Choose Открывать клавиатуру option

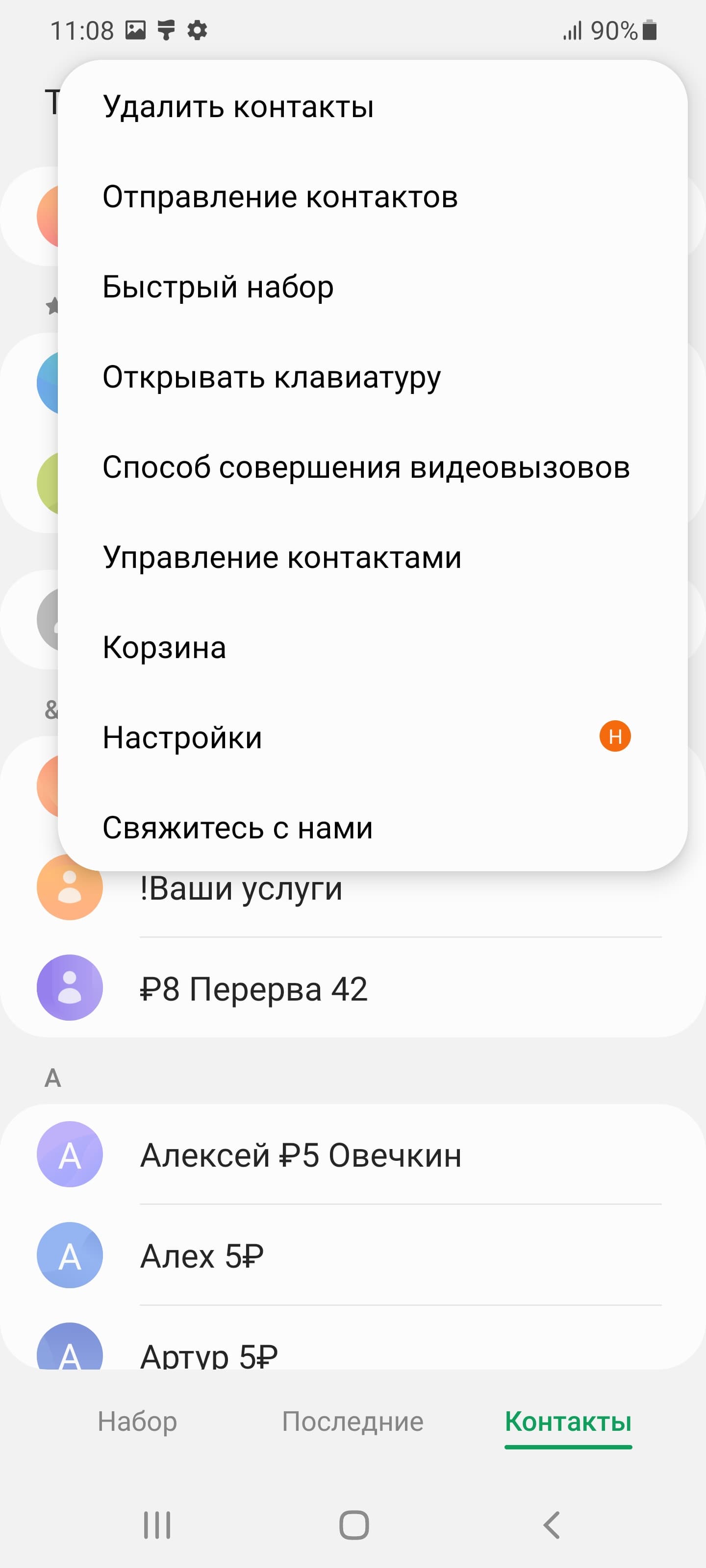click(271, 377)
